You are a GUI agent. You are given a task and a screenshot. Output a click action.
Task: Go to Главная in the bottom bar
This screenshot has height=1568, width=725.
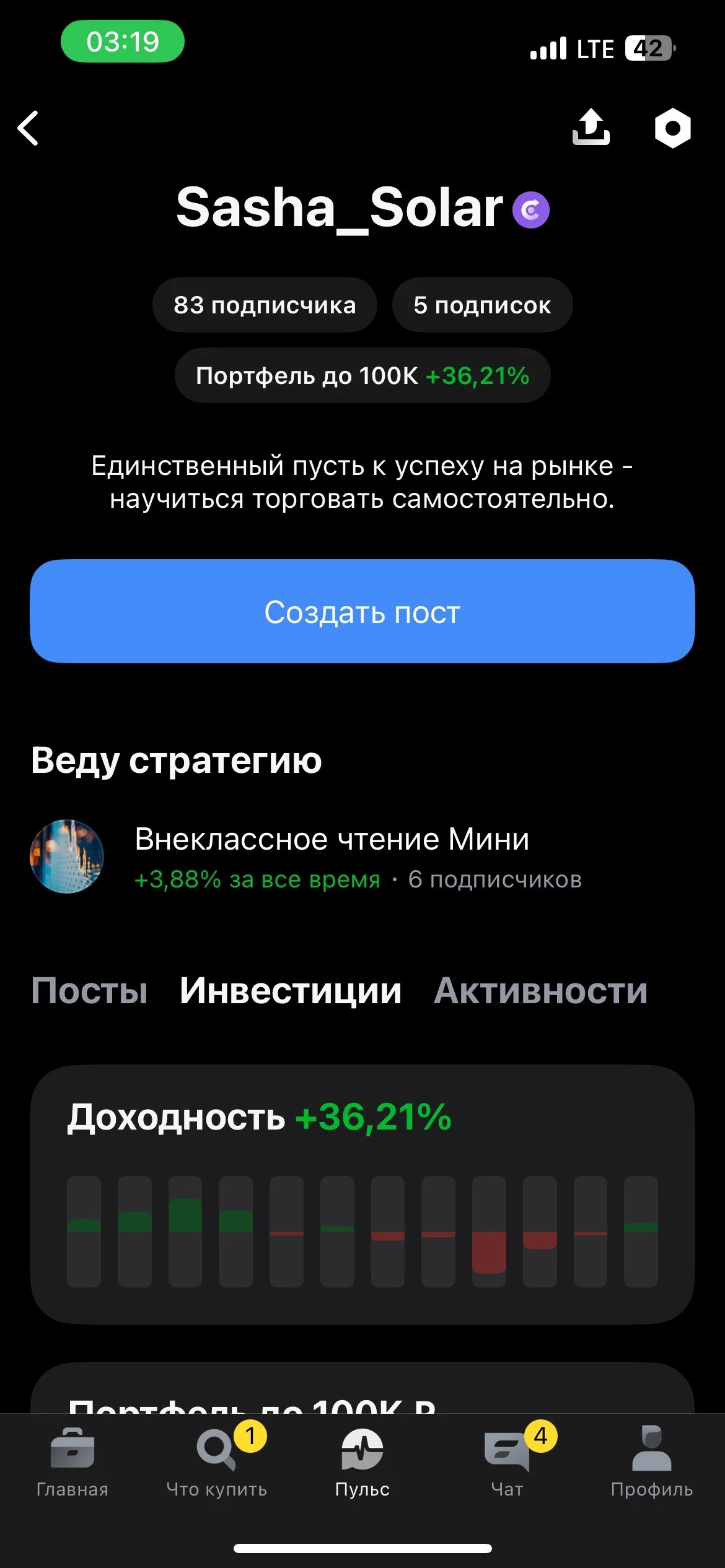coord(72,1463)
